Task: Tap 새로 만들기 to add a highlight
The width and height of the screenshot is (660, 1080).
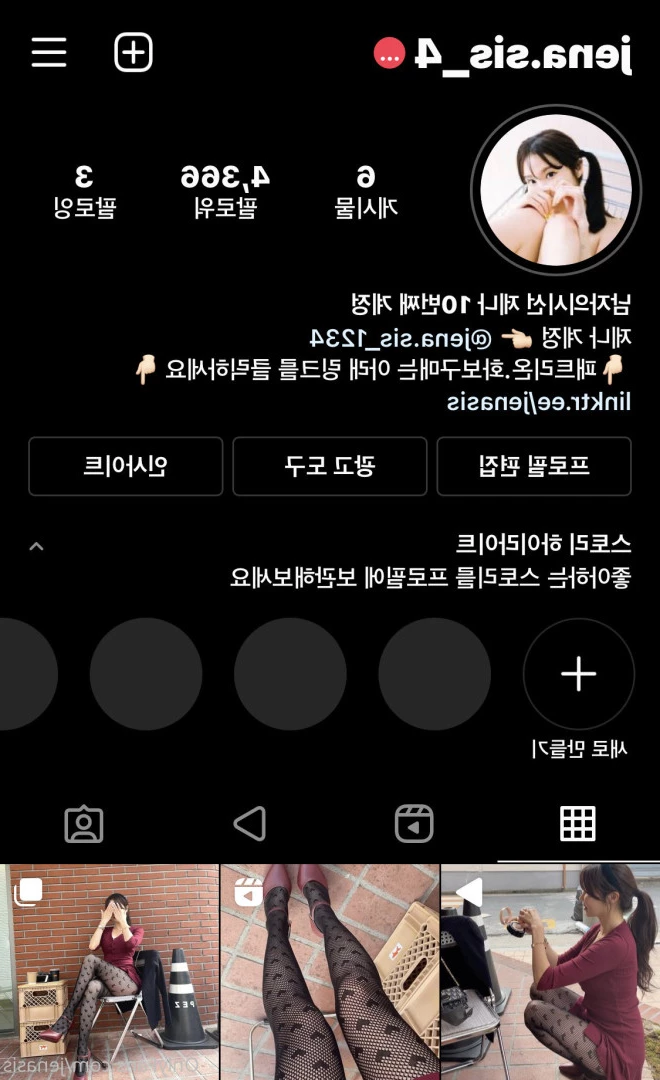Action: 578,674
